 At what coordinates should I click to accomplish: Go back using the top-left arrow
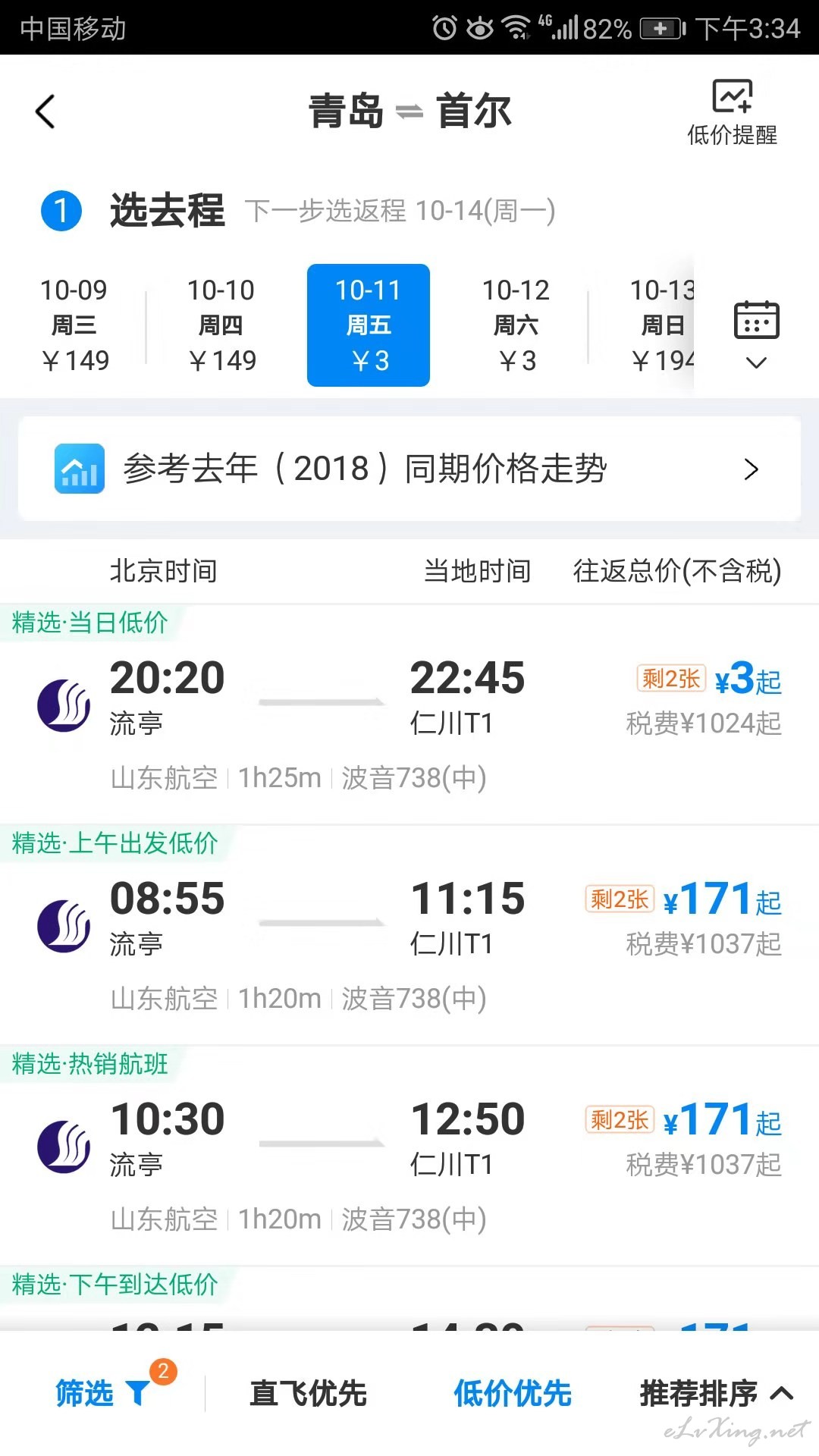tap(45, 111)
